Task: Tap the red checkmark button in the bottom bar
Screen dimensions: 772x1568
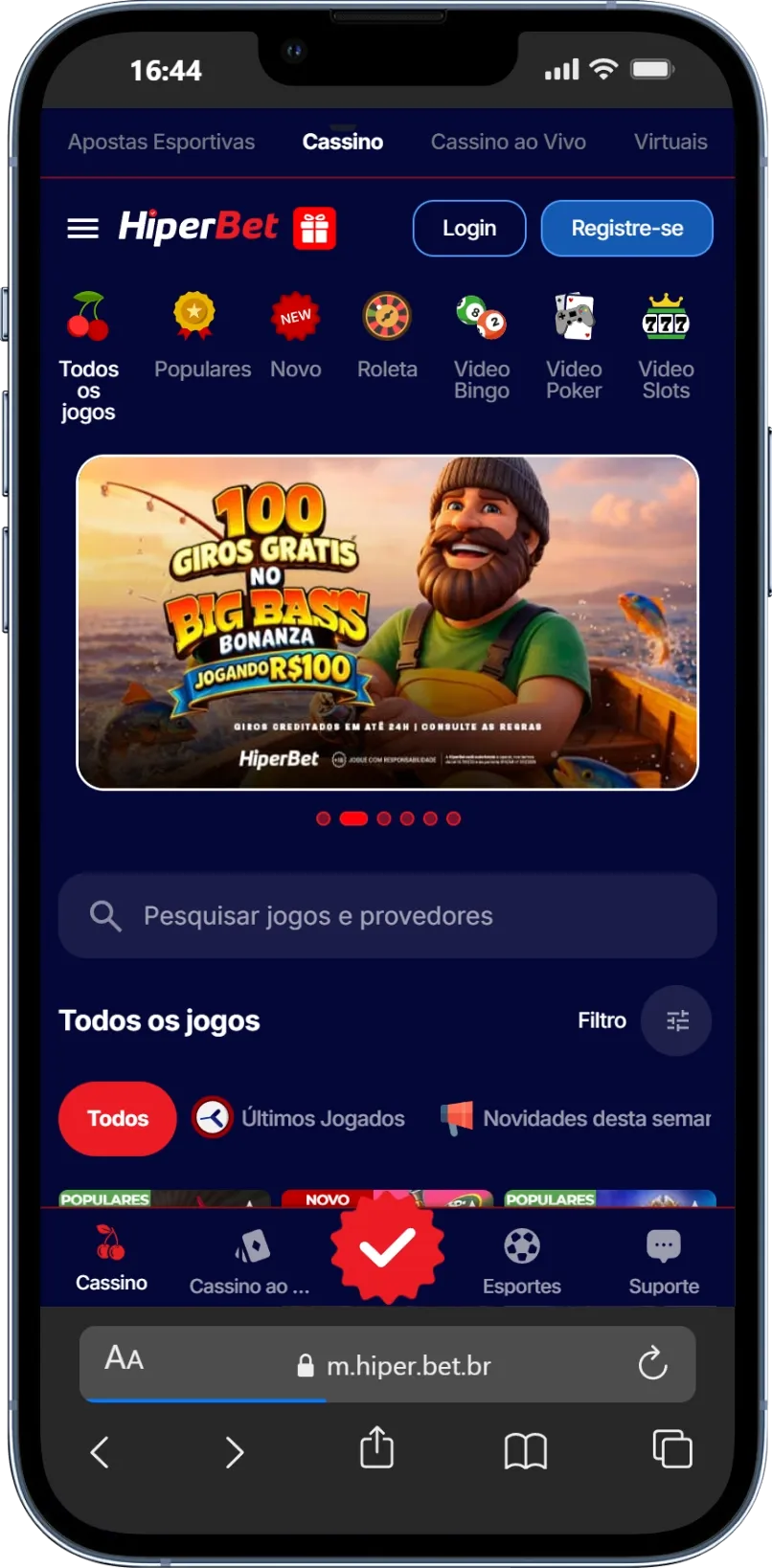Action: point(387,1248)
